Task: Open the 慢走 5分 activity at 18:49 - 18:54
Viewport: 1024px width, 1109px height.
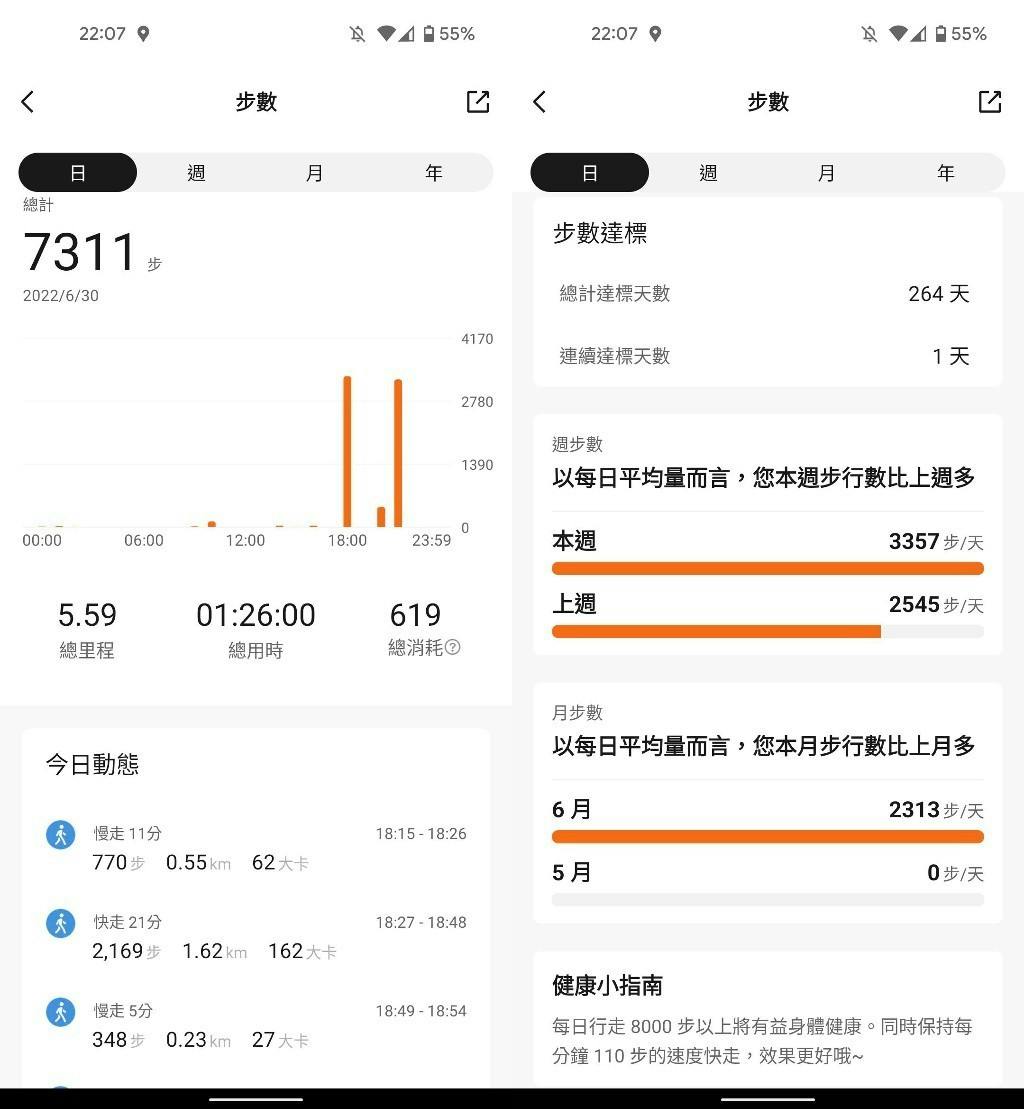Action: point(256,1026)
